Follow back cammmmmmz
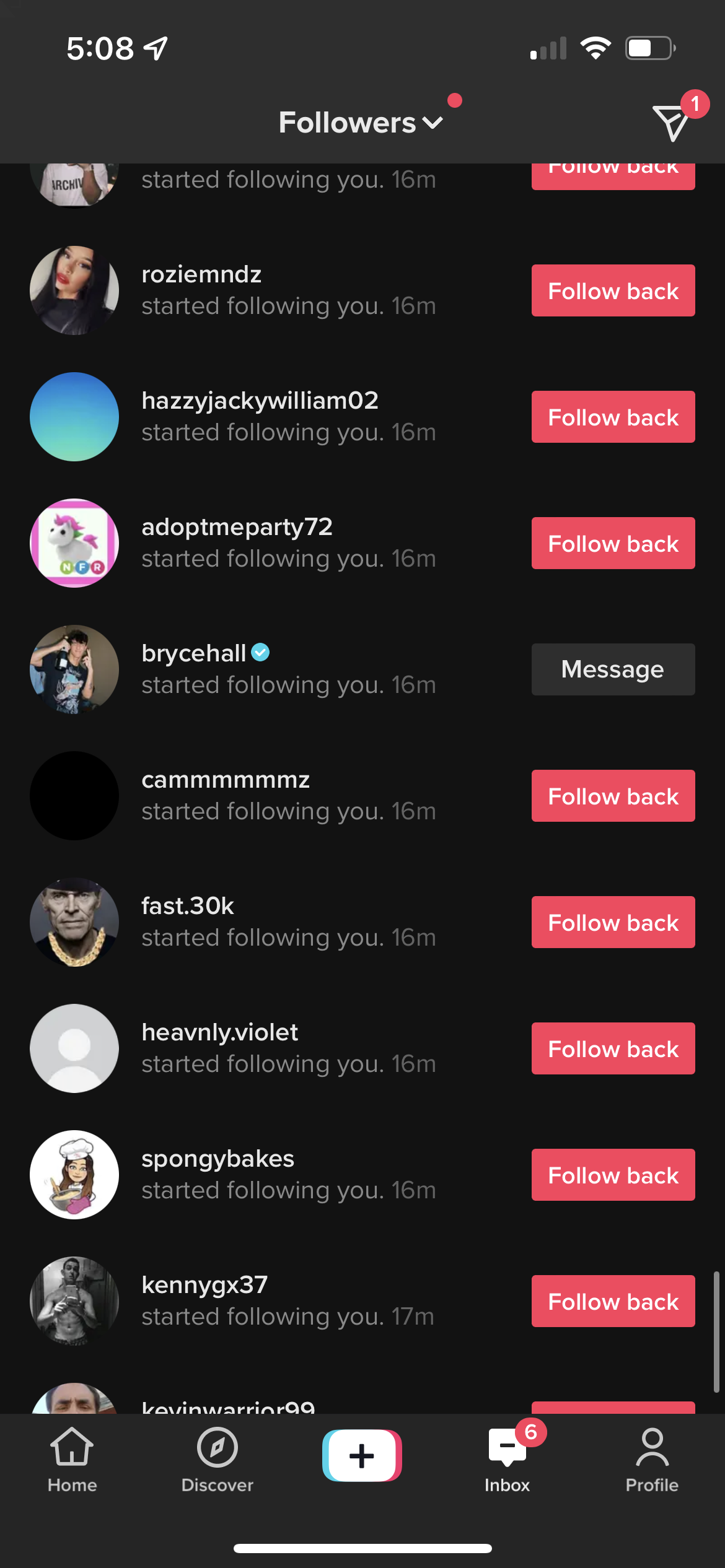The width and height of the screenshot is (725, 1568). [x=612, y=796]
